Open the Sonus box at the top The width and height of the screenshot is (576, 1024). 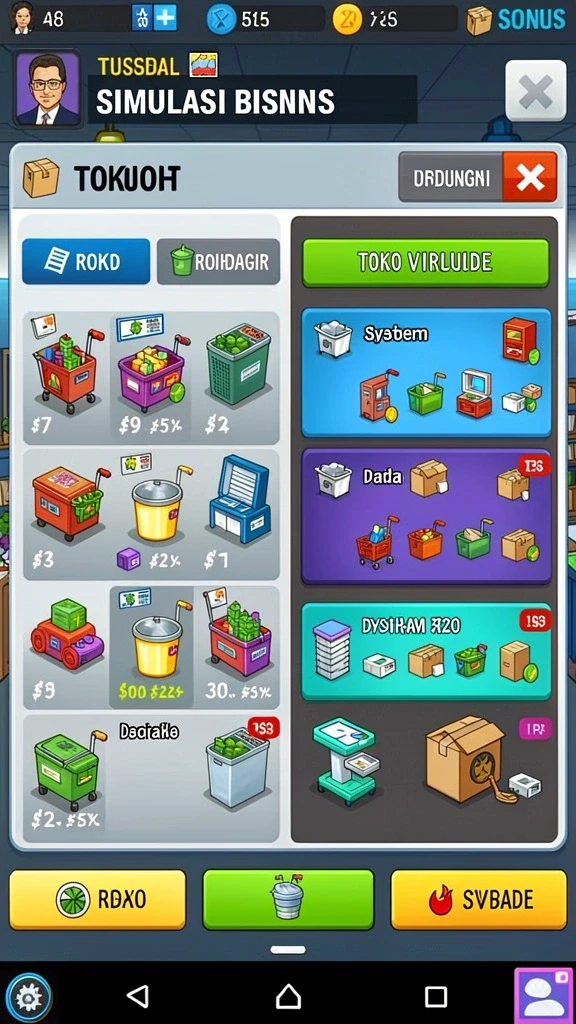coord(515,20)
